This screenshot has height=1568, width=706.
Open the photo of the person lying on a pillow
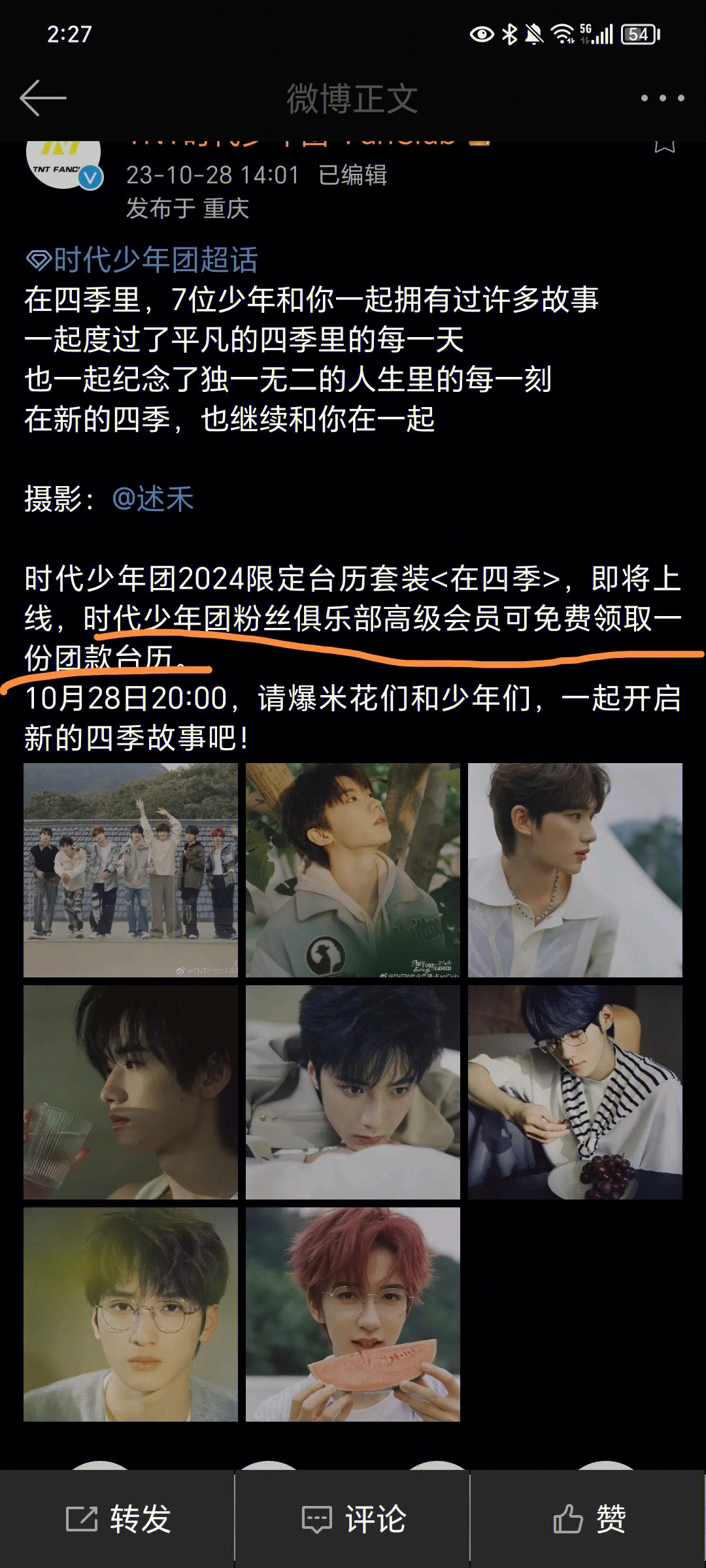tap(353, 1092)
